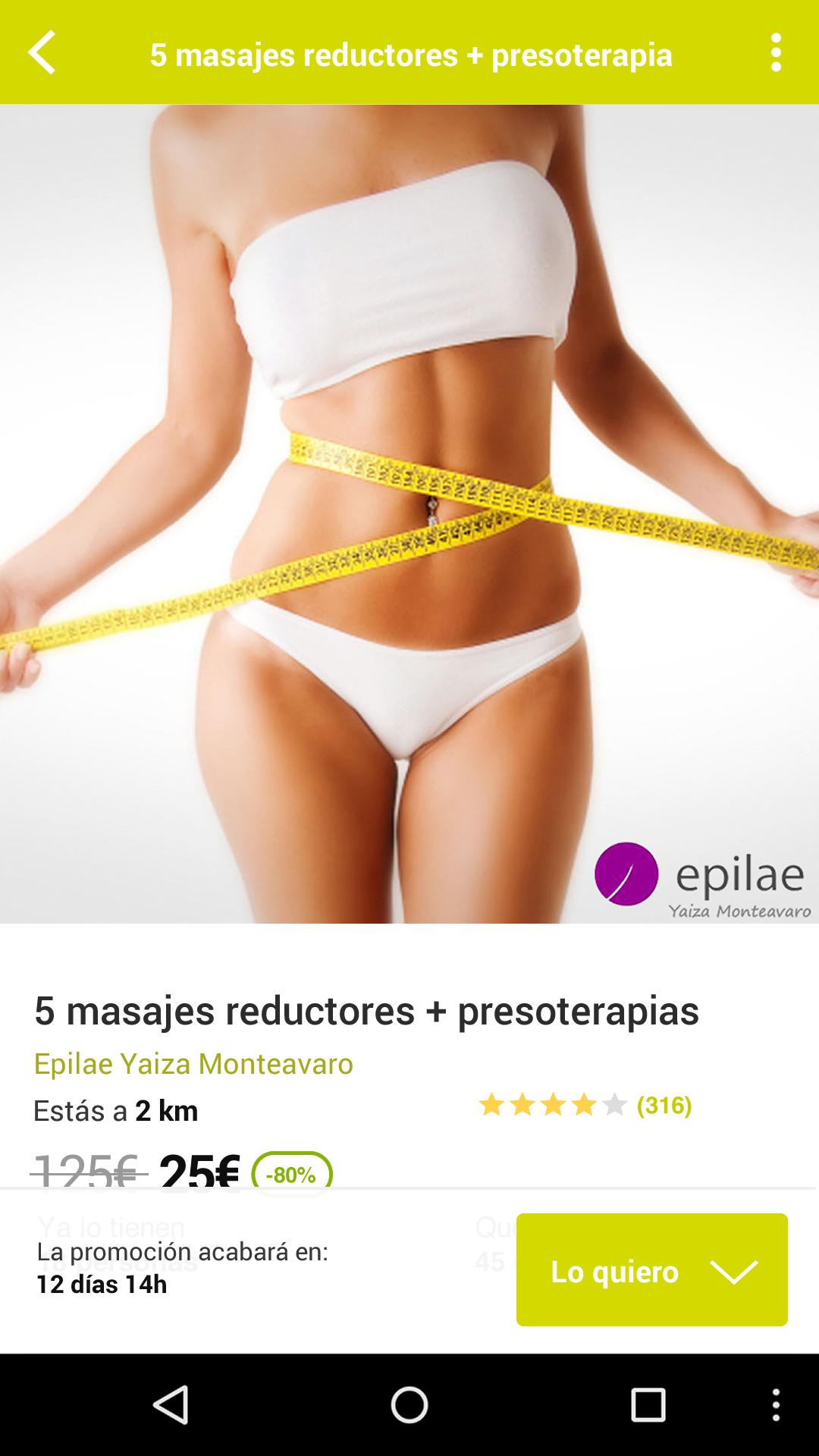Go to the Android home screen
819x1456 pixels.
pos(409,1405)
